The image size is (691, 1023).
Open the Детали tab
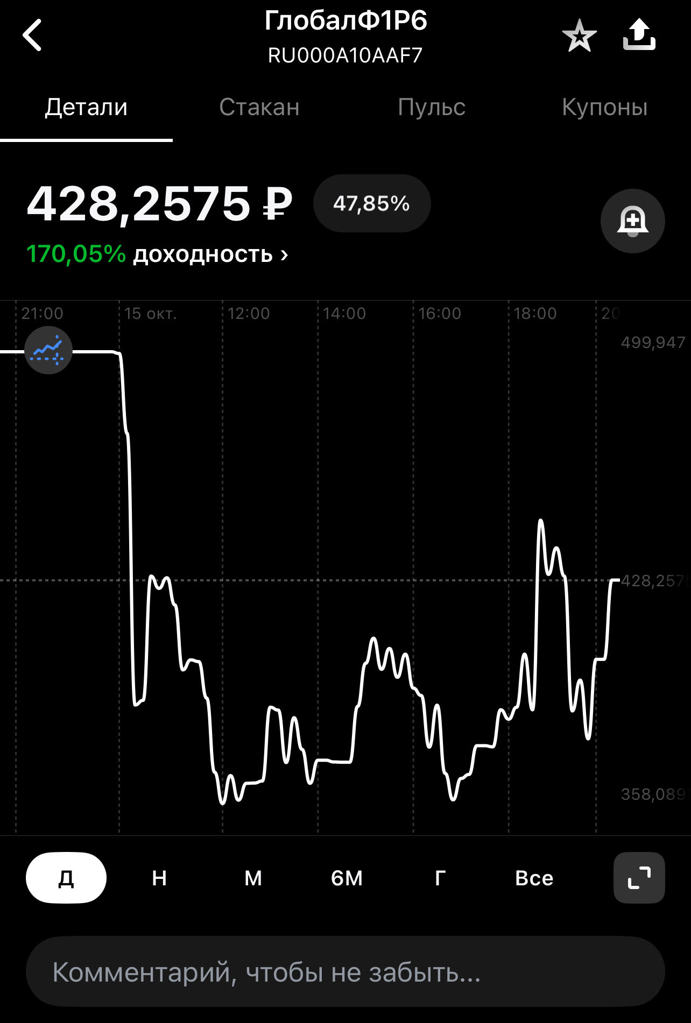point(86,107)
